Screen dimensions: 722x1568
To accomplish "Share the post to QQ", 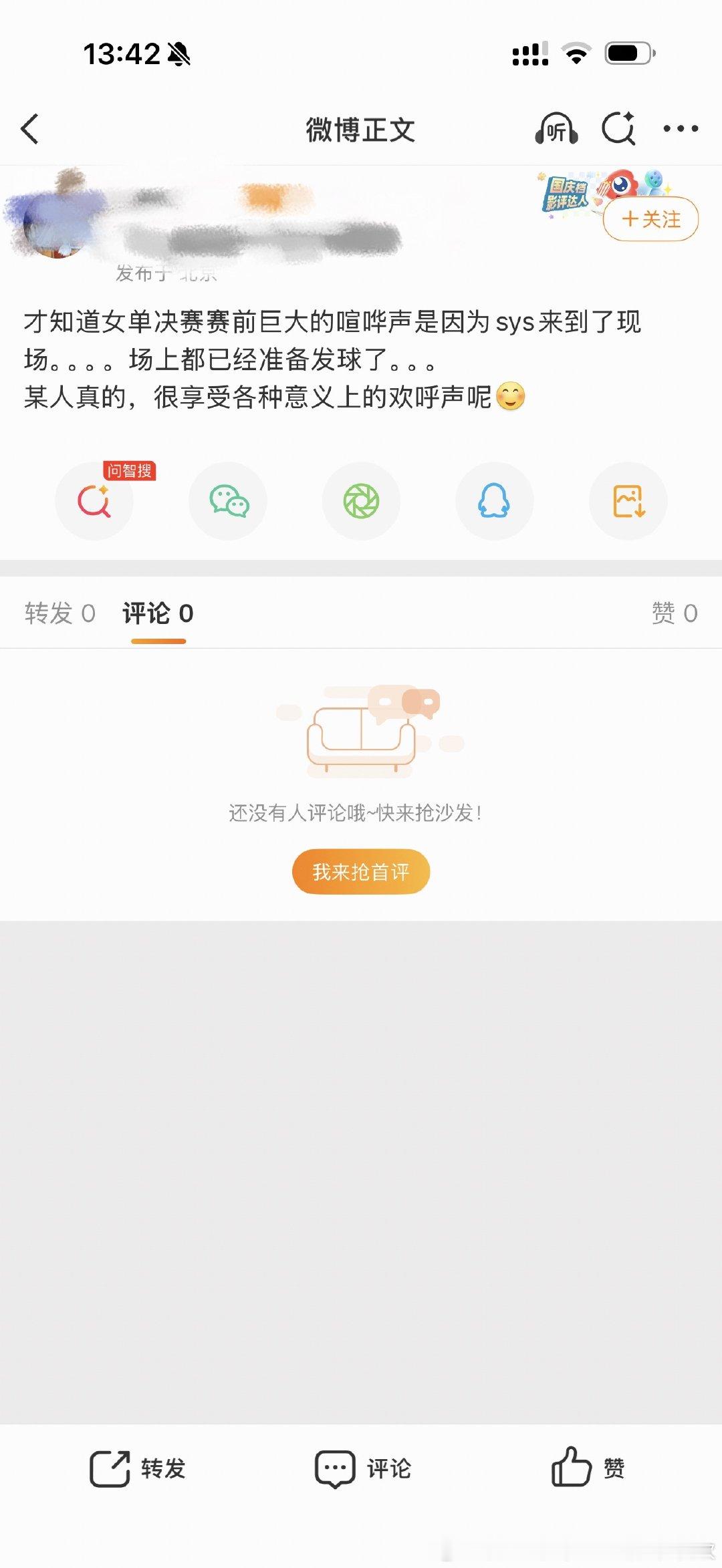I will point(494,501).
